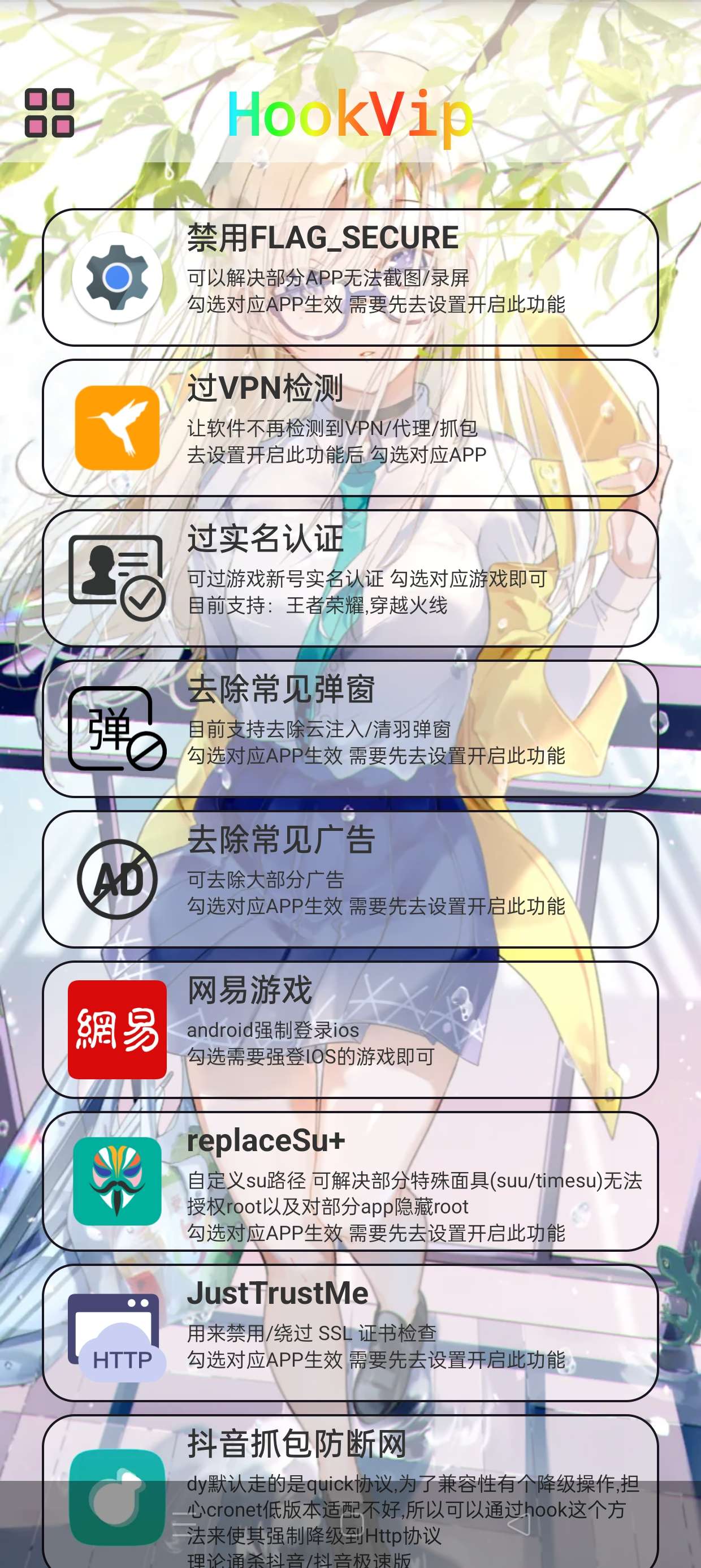Viewport: 701px width, 1568px height.
Task: Open the 禁用FLAG_SECURE card
Action: point(350,278)
